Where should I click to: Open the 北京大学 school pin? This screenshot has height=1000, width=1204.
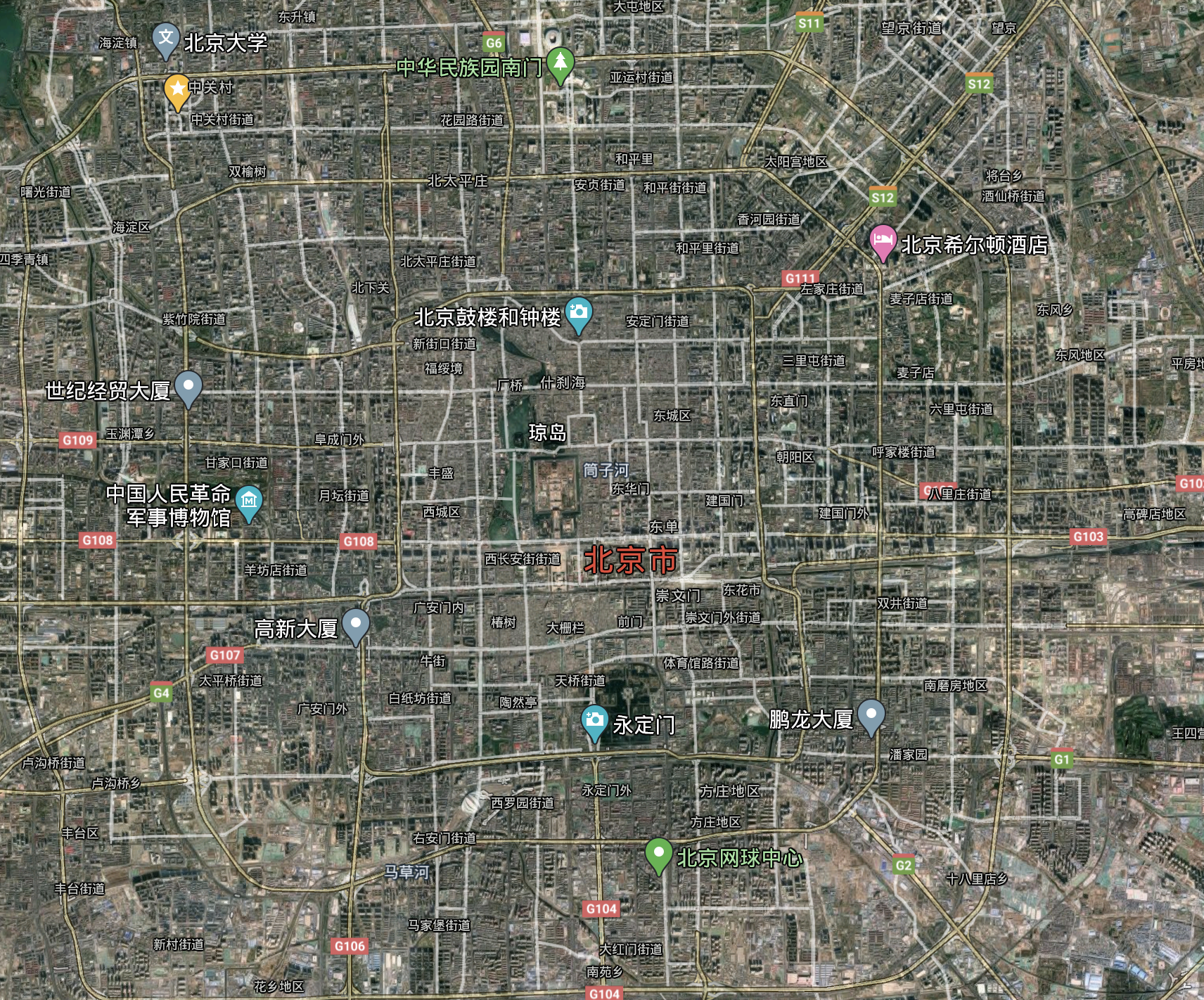(x=165, y=38)
